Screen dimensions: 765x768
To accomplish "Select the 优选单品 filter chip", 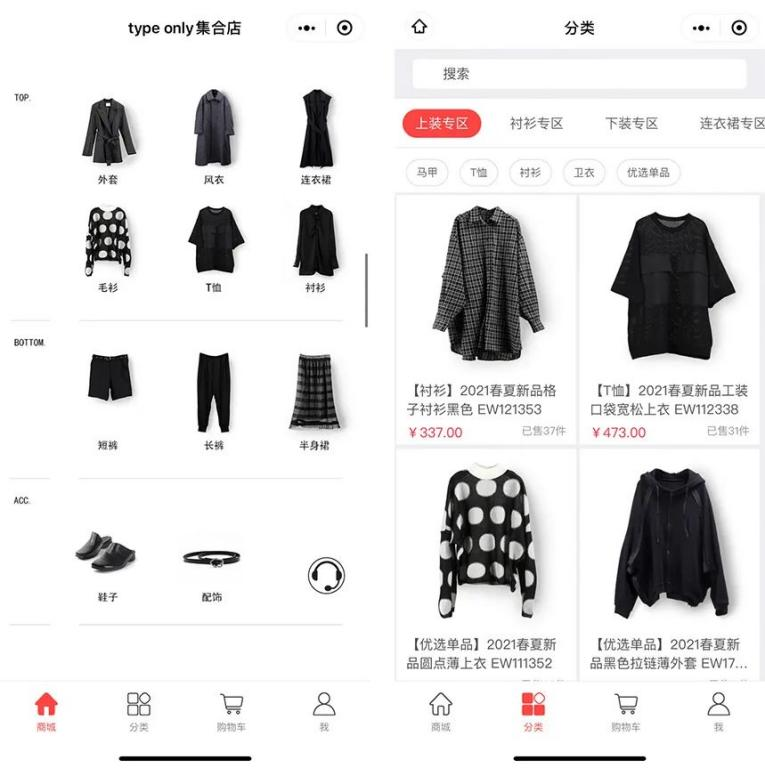I will click(x=648, y=172).
